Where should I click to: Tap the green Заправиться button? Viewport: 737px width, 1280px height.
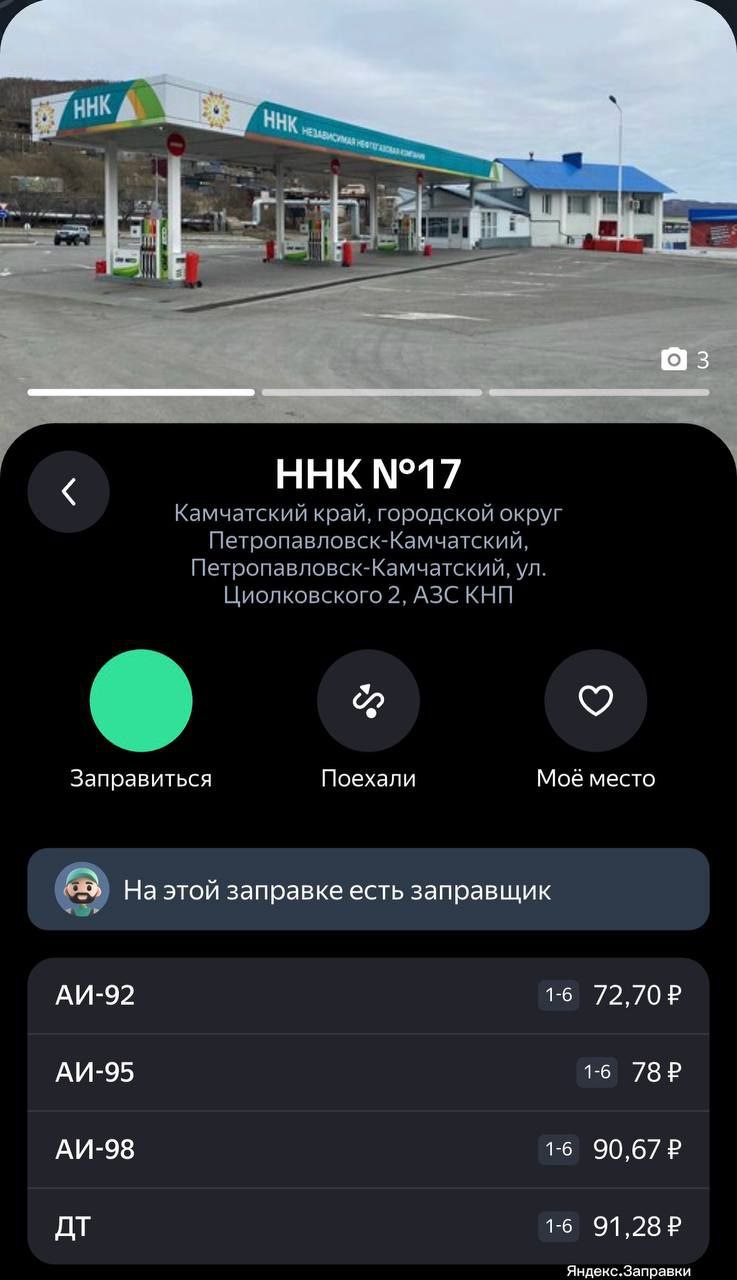coord(141,700)
